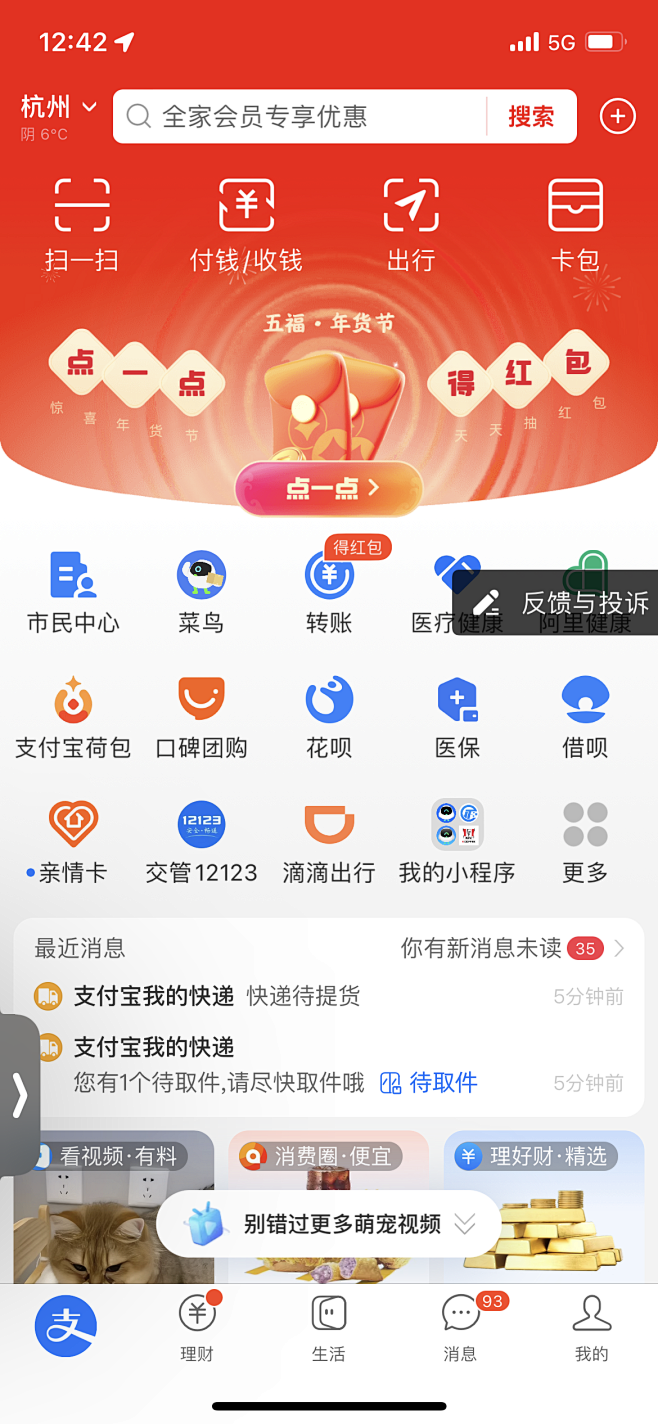Open 付钱/收钱 payment code

[246, 225]
